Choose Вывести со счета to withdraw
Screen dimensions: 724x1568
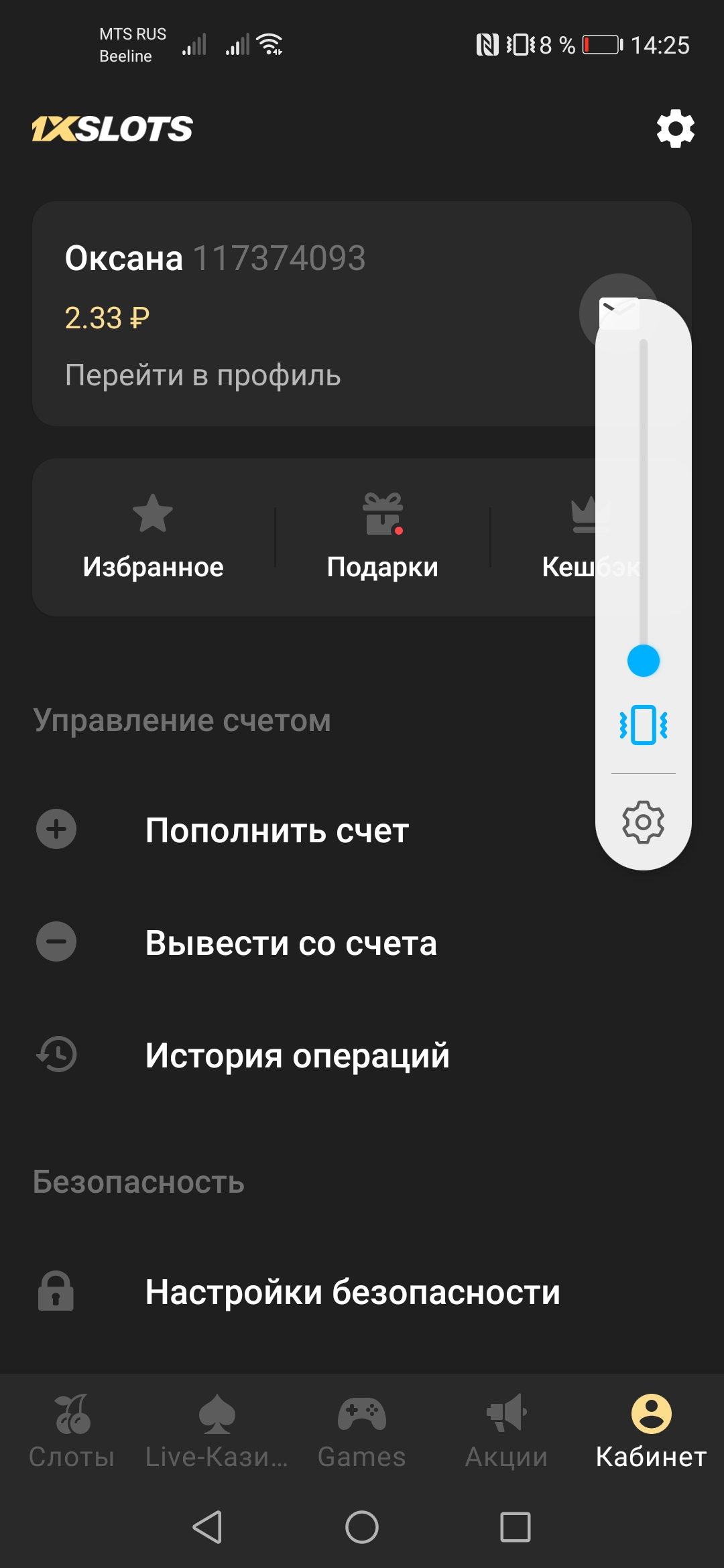point(291,943)
